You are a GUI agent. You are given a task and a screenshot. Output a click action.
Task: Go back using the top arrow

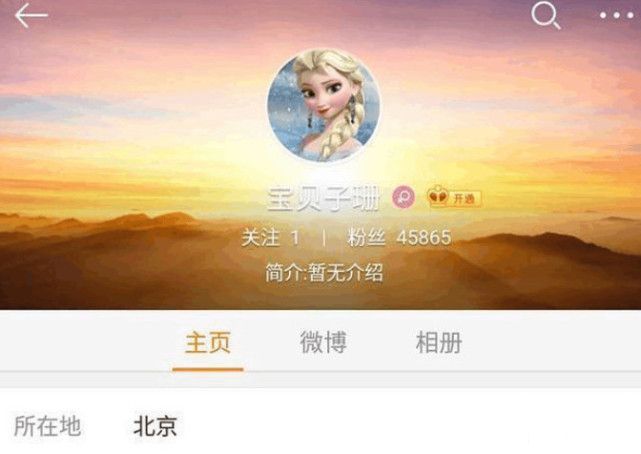tap(31, 16)
